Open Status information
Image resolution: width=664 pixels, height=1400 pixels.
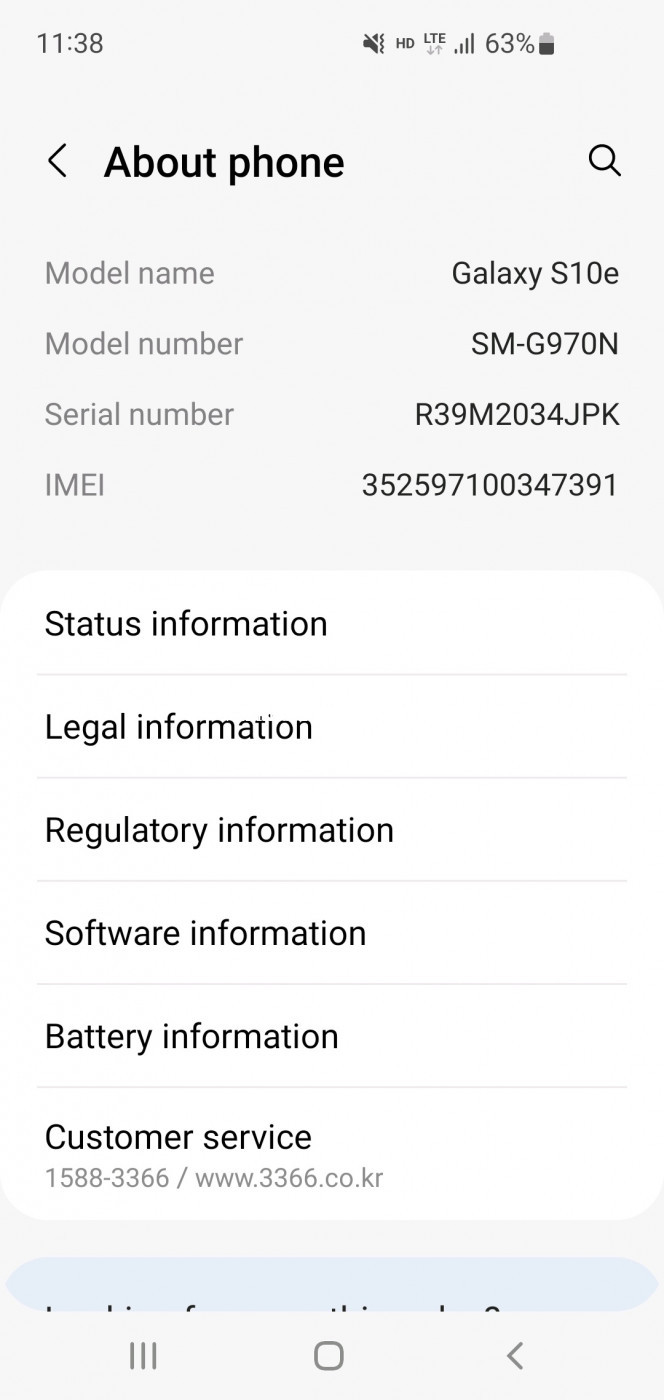332,623
